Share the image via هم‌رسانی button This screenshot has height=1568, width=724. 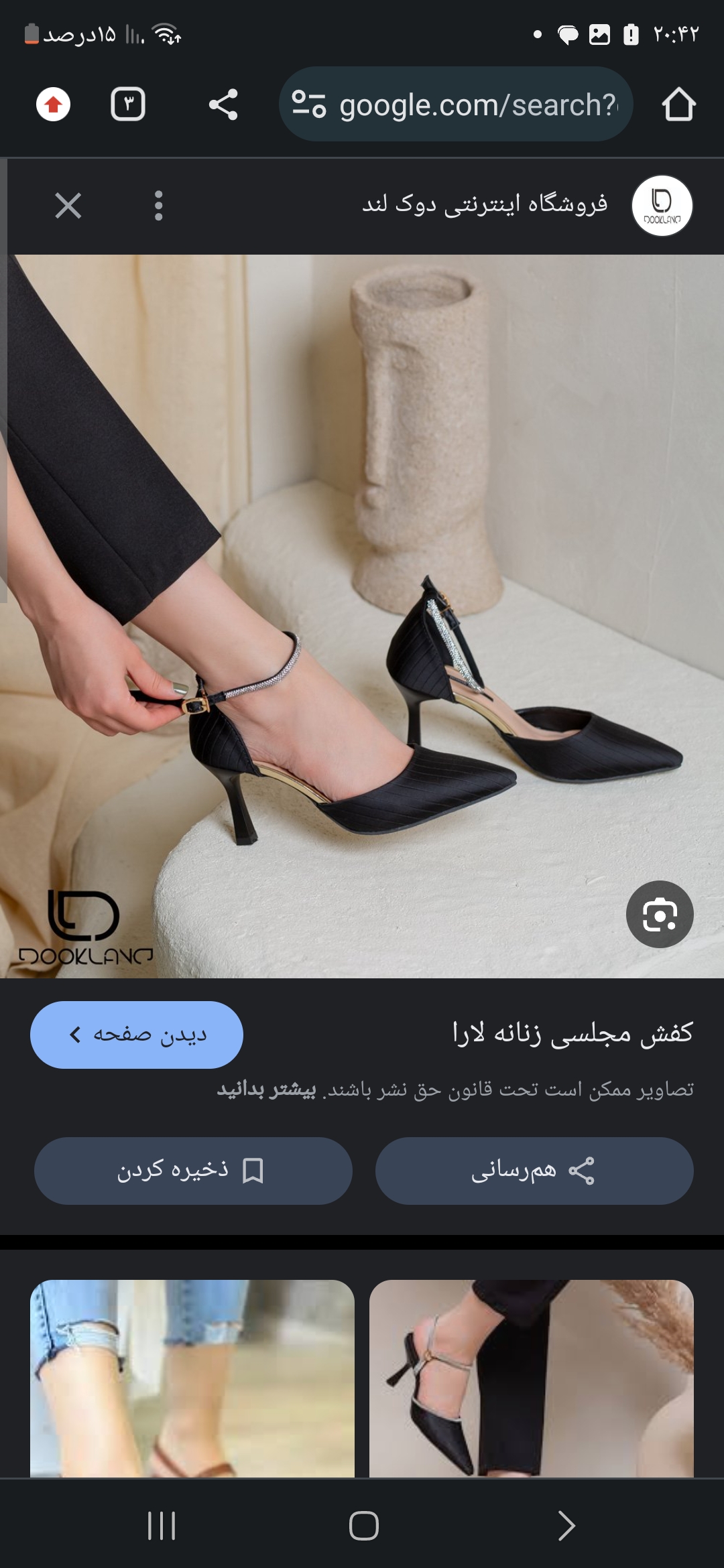tap(534, 1171)
